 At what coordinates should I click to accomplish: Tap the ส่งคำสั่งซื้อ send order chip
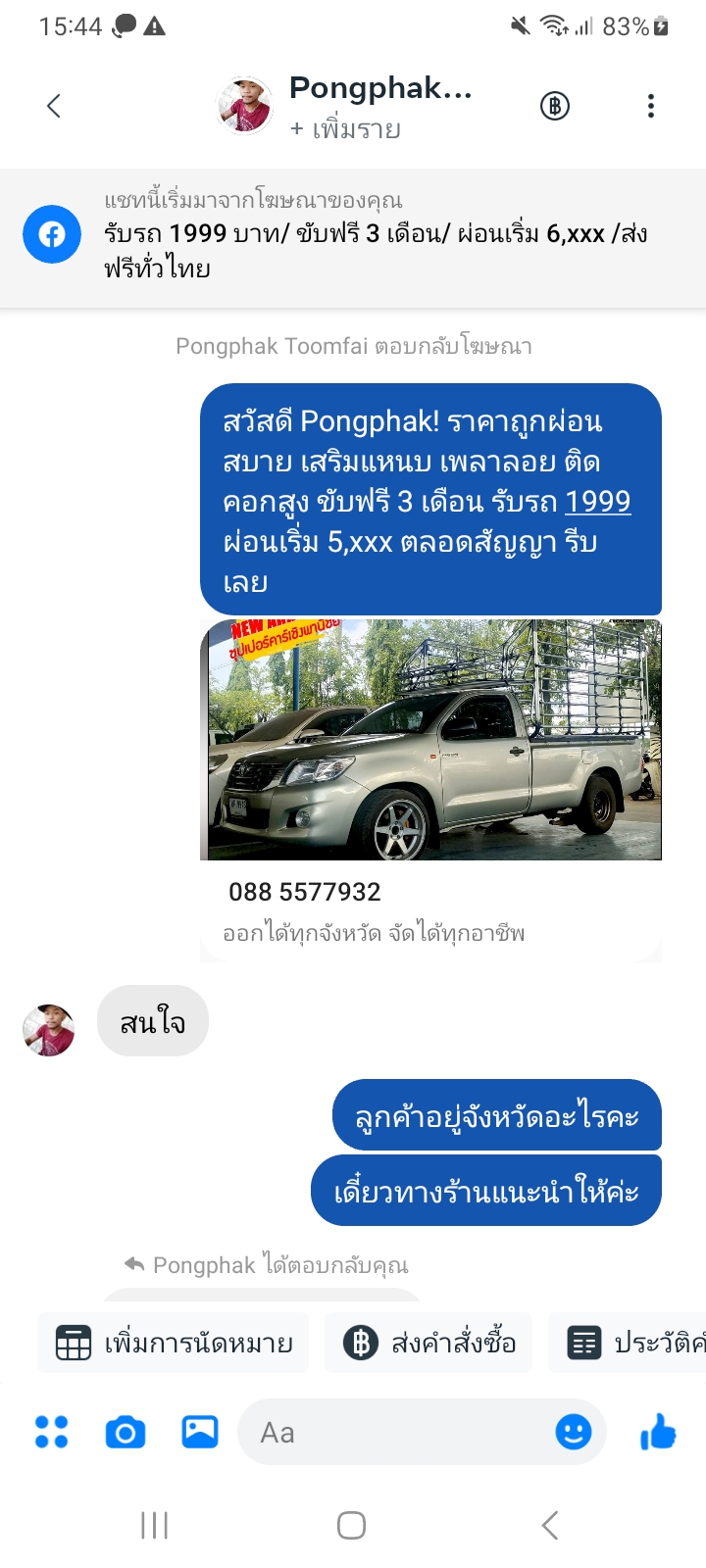pyautogui.click(x=429, y=1343)
